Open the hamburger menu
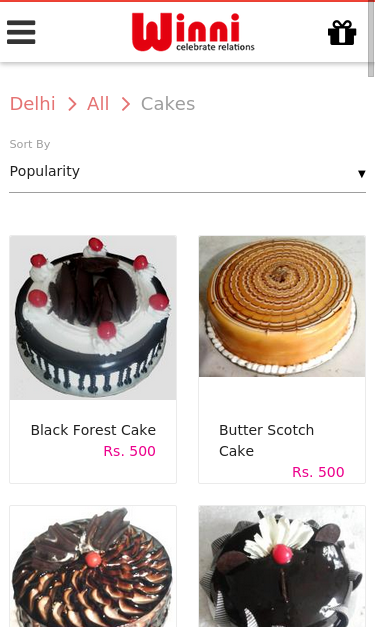Screen dimensions: 375x627 pyautogui.click(x=21, y=32)
